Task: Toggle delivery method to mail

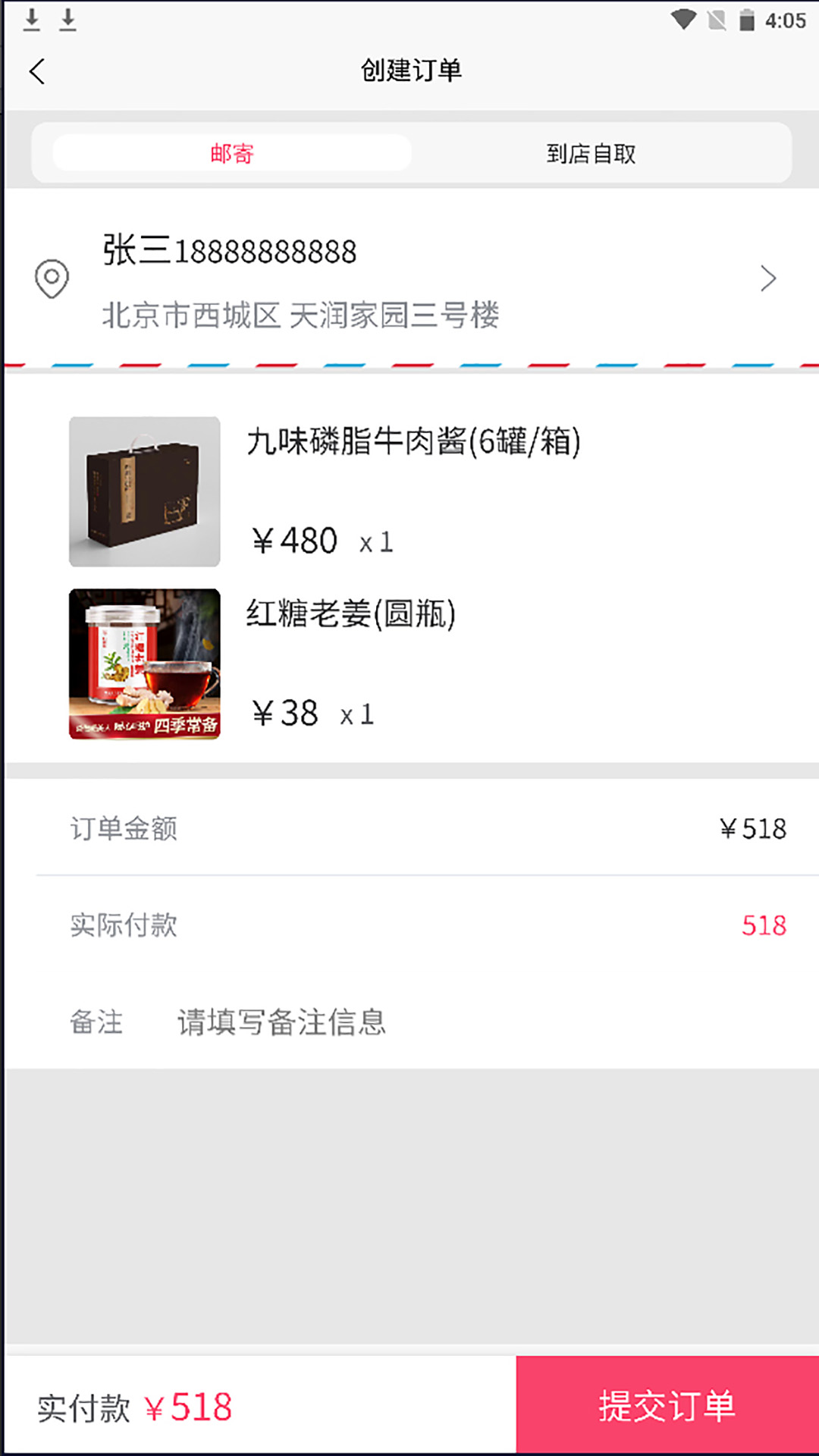Action: 230,153
